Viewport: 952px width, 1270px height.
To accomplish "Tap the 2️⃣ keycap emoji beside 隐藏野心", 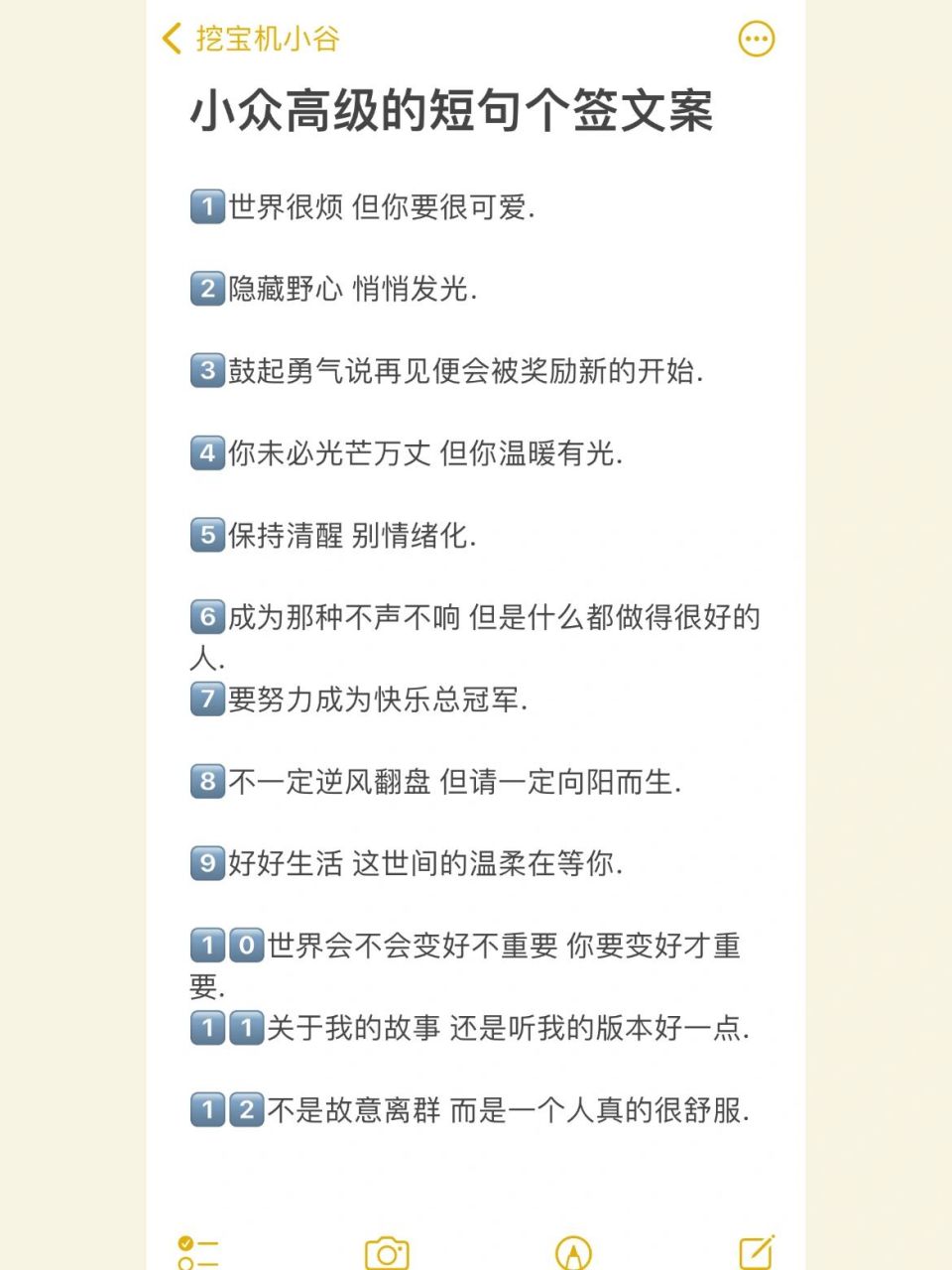I will click(x=206, y=290).
